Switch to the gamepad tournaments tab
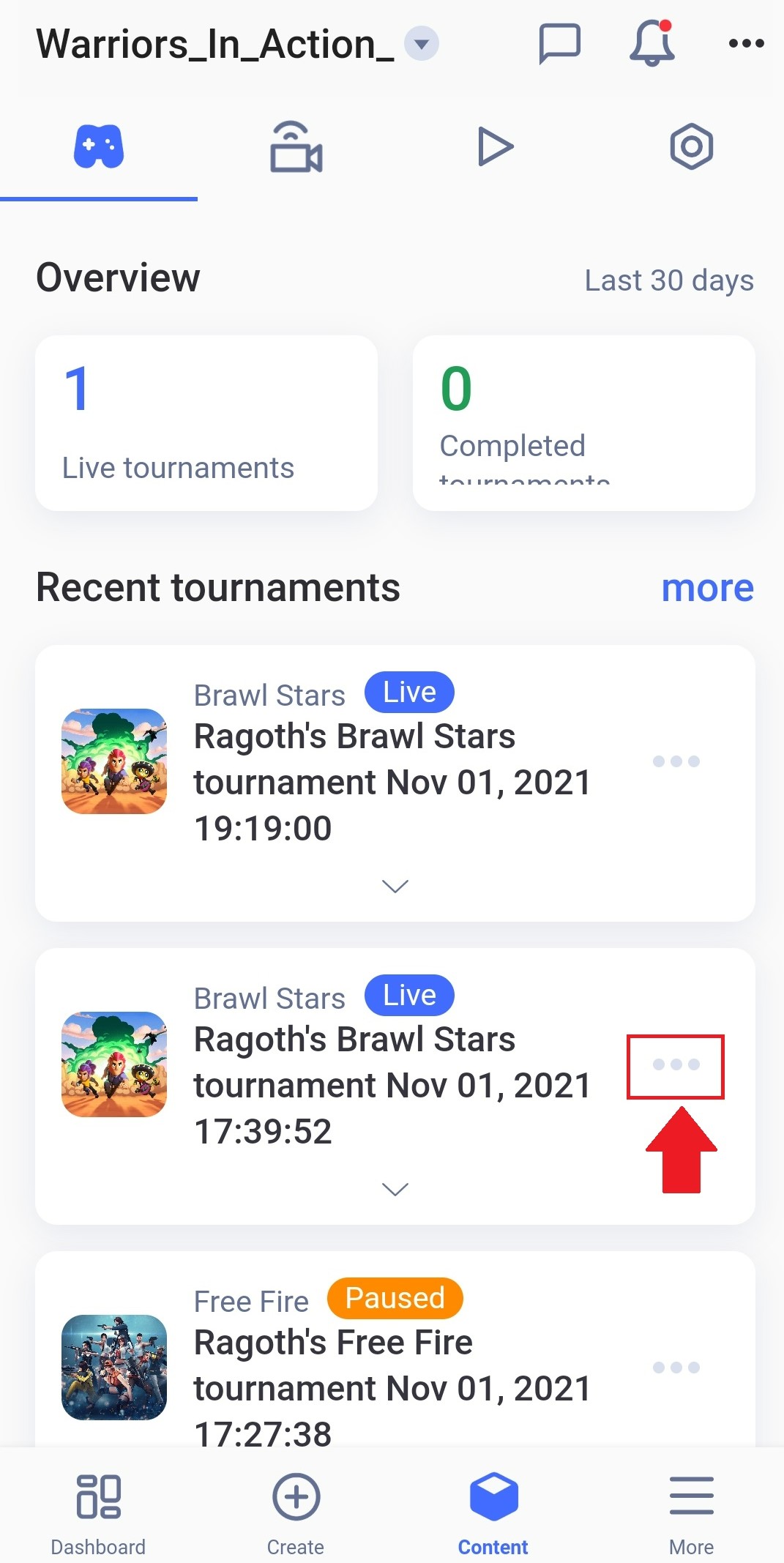This screenshot has width=784, height=1563. coord(99,146)
